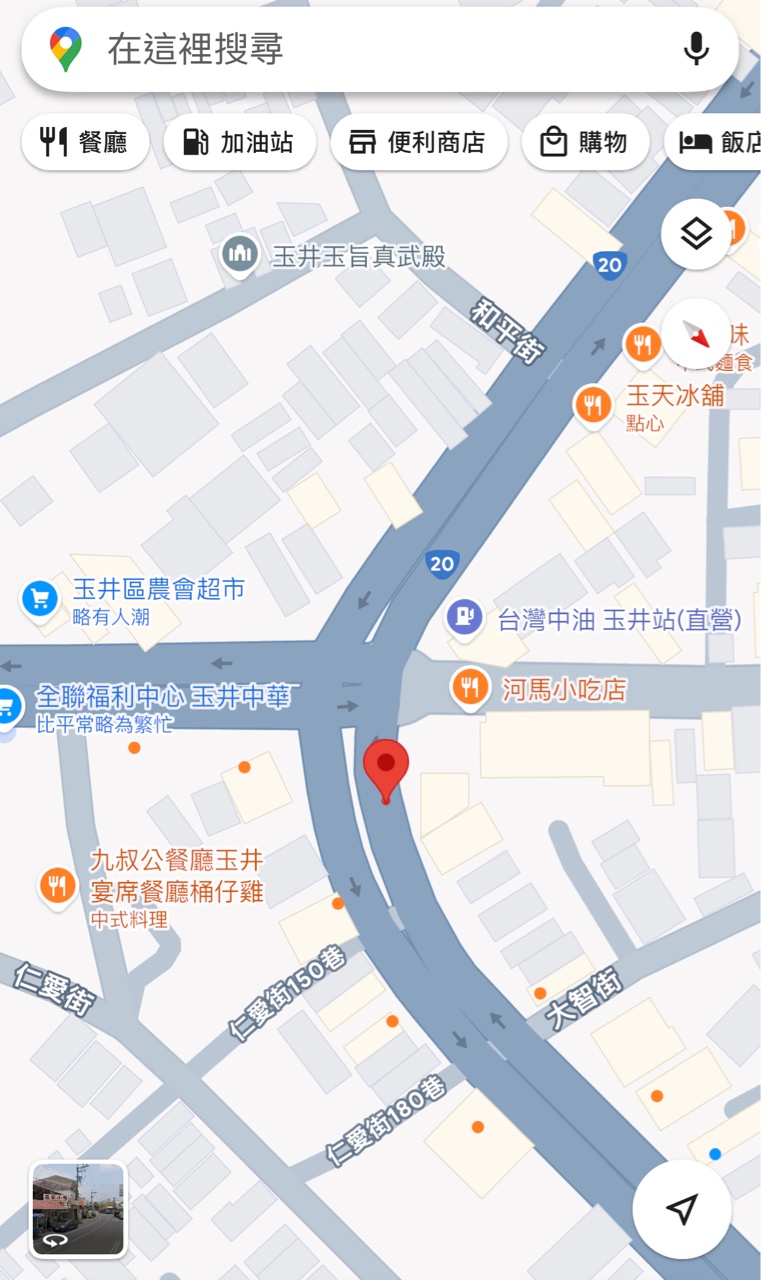The image size is (761, 1280).
Task: Open the 九叔公餐廳玉井 restaurant marker
Action: 58,886
